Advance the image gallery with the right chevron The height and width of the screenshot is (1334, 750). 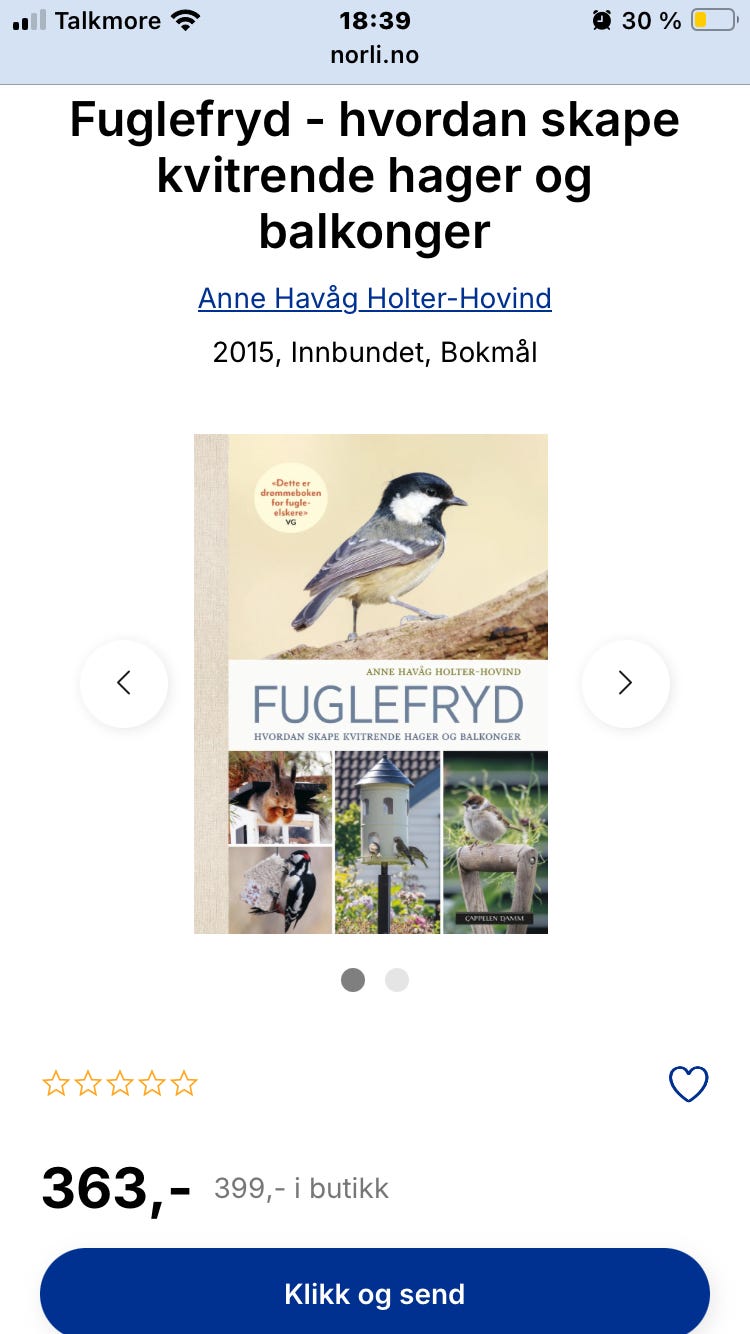click(x=625, y=683)
